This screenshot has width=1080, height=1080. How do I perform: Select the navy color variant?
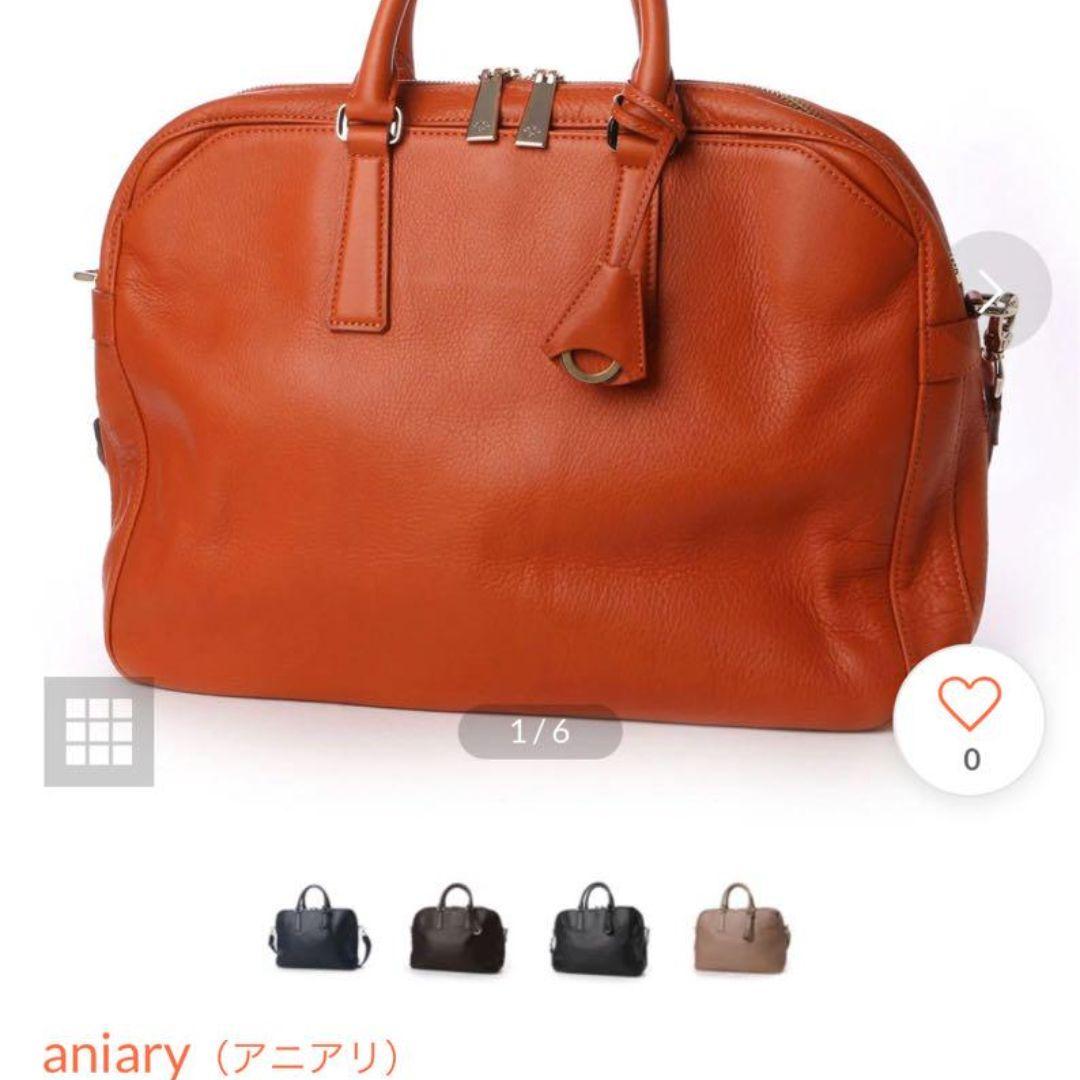tap(317, 927)
